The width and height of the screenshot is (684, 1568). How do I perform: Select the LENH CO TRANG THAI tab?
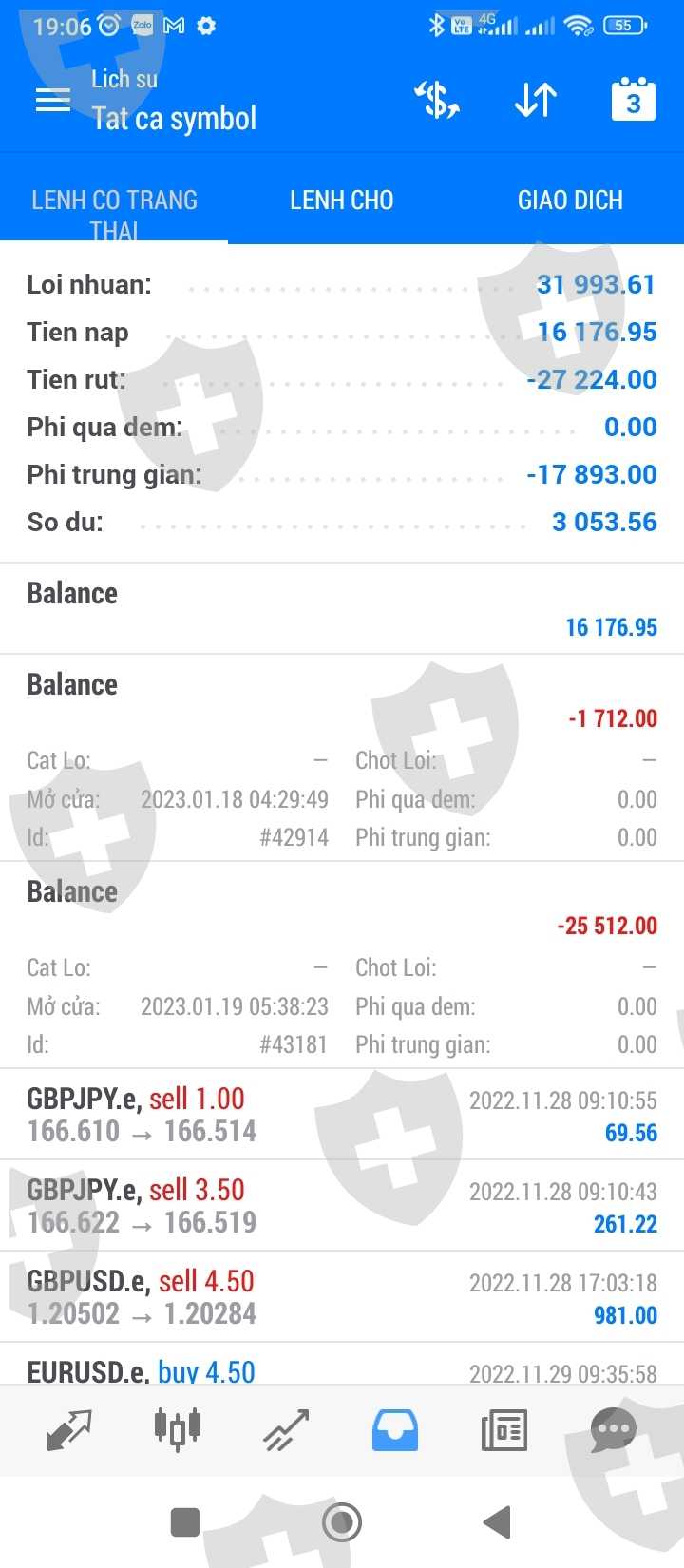(x=114, y=201)
